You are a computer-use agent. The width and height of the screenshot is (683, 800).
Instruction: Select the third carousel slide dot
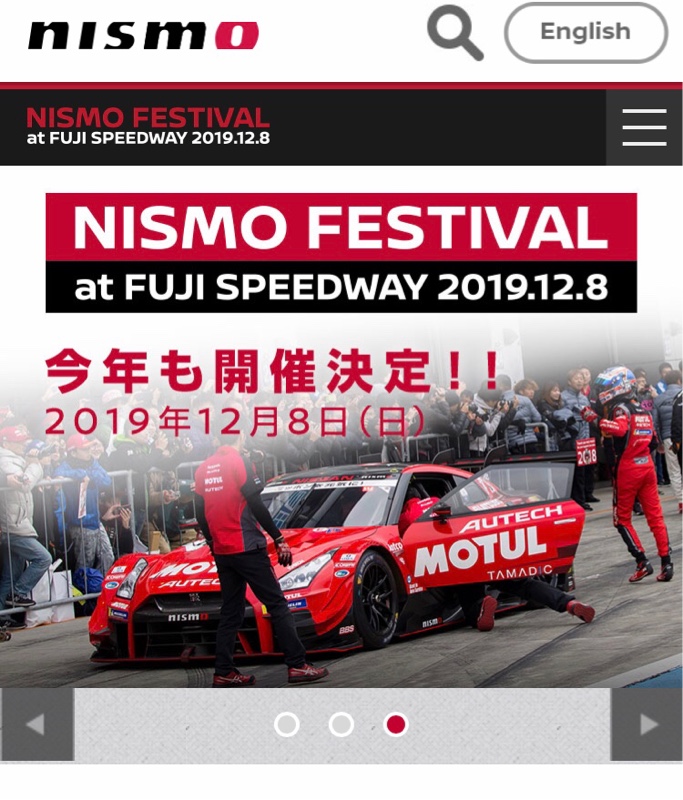[x=396, y=724]
